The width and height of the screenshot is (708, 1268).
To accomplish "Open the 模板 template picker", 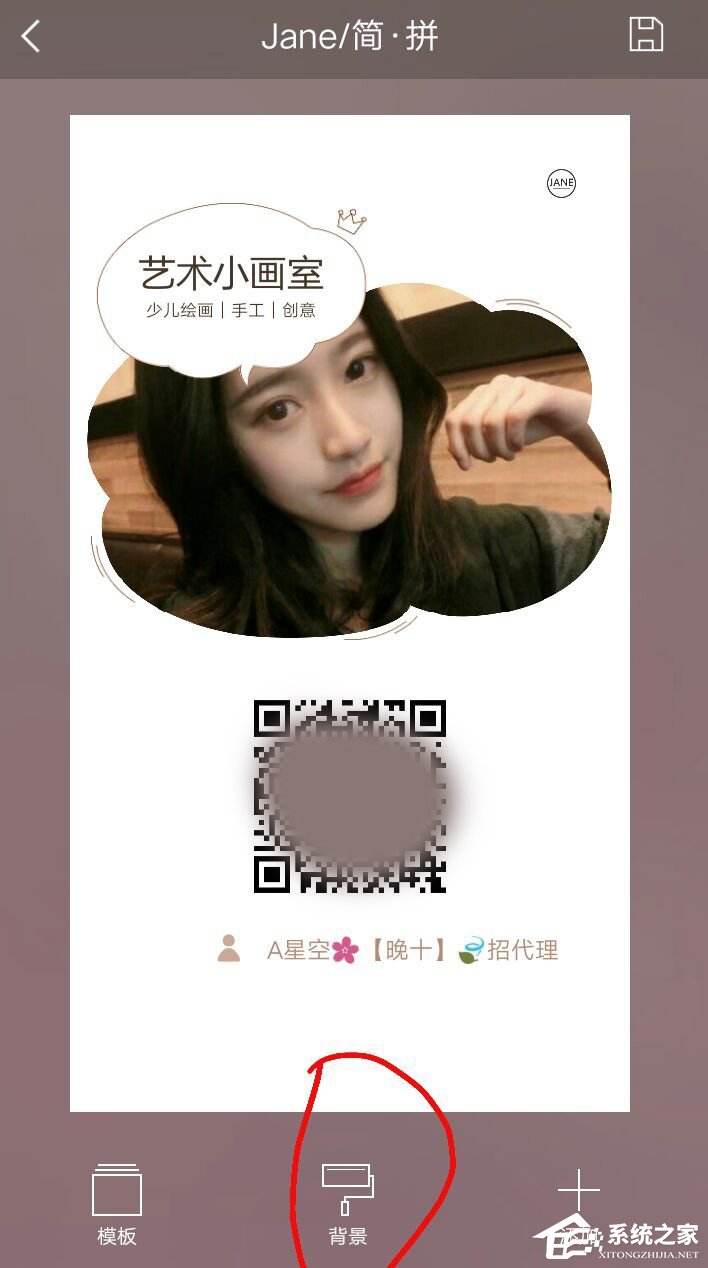I will 117,1203.
